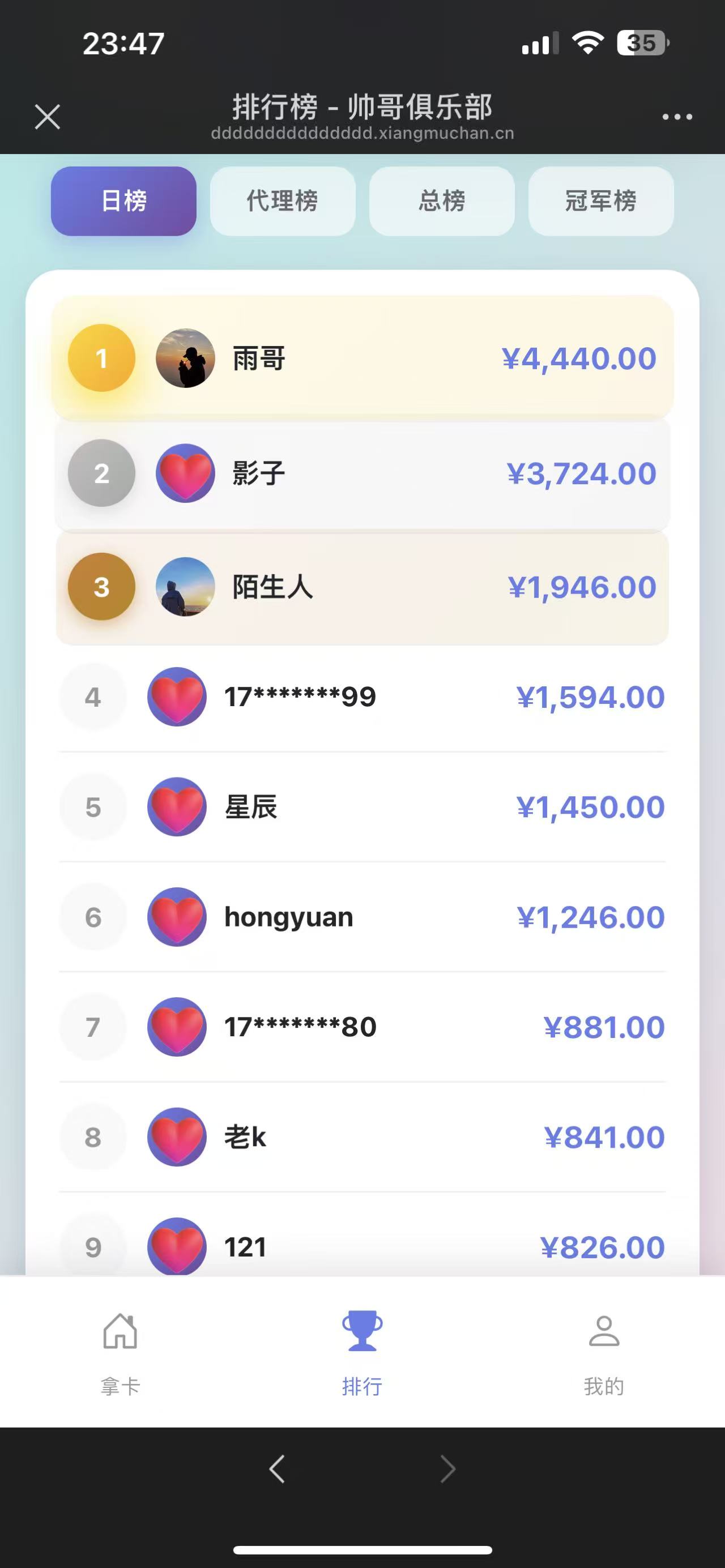Tap hongyuan's heart avatar
Screen dimensions: 725x1568
coord(176,917)
